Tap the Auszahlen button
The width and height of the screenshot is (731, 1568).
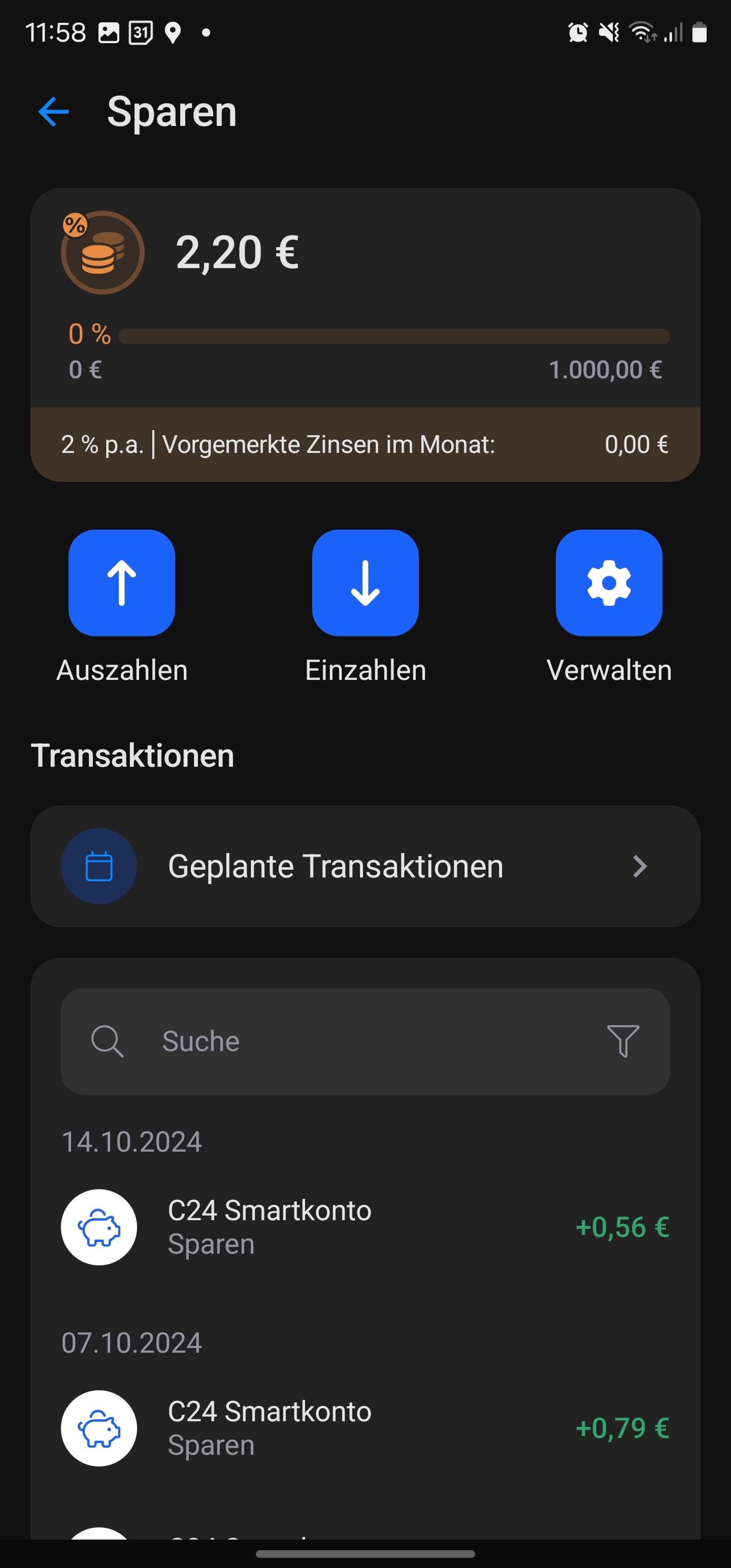122,583
